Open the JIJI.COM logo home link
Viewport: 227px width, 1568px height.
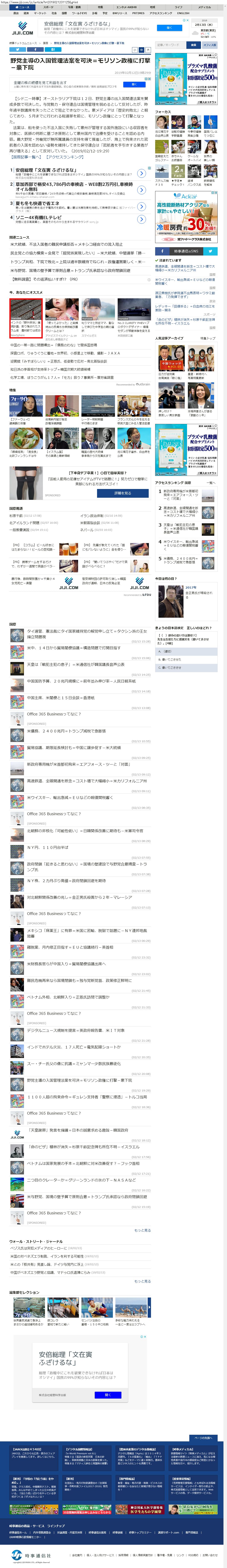point(21,29)
